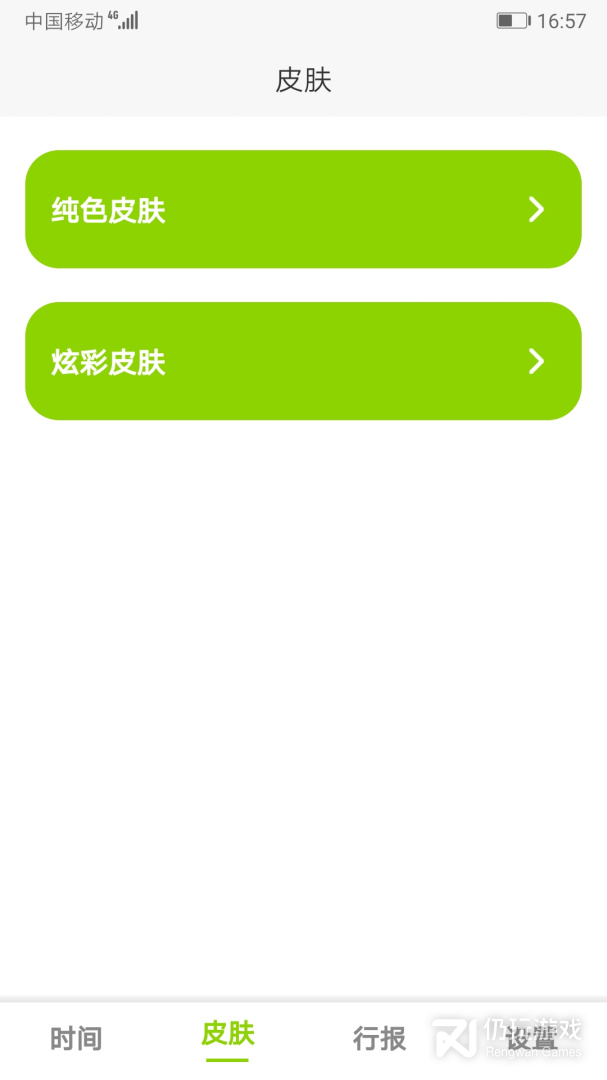Select the 皮肤 tab in bottom bar

[x=227, y=1035]
